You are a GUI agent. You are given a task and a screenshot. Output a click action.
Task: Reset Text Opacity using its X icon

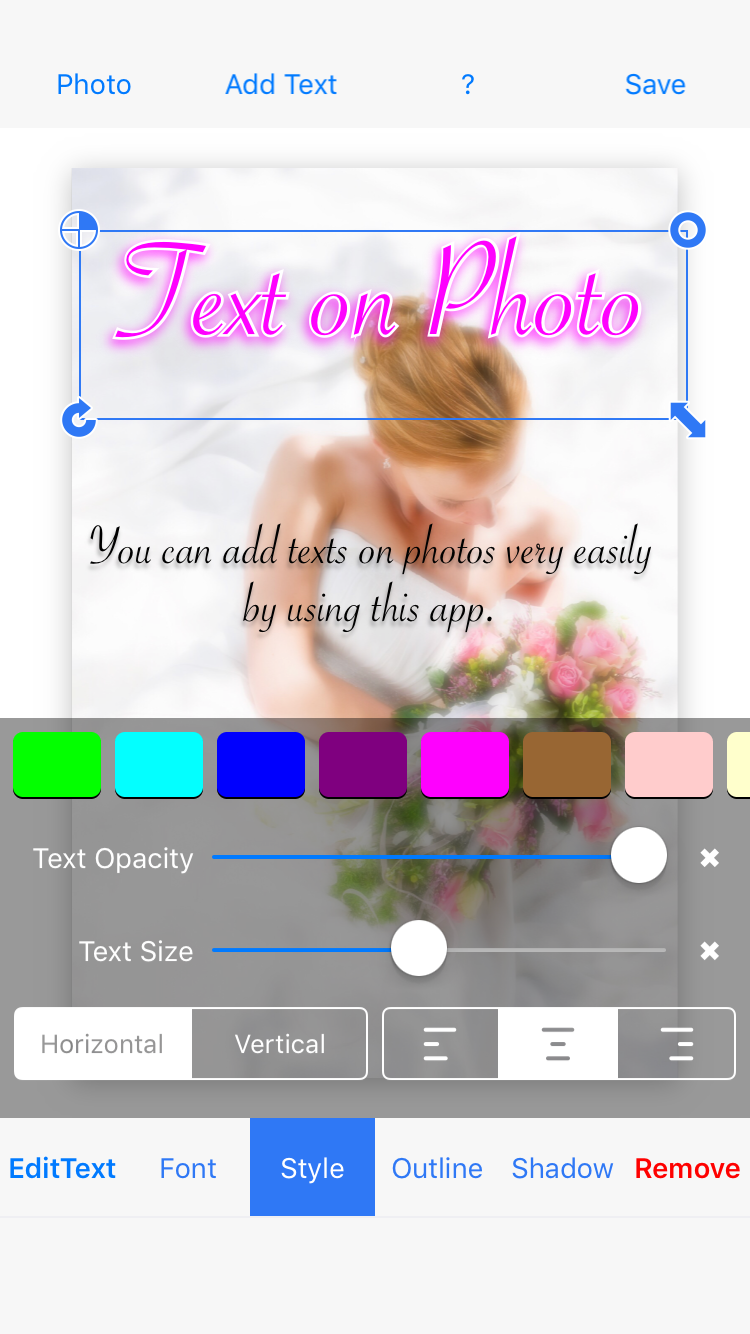click(x=709, y=857)
